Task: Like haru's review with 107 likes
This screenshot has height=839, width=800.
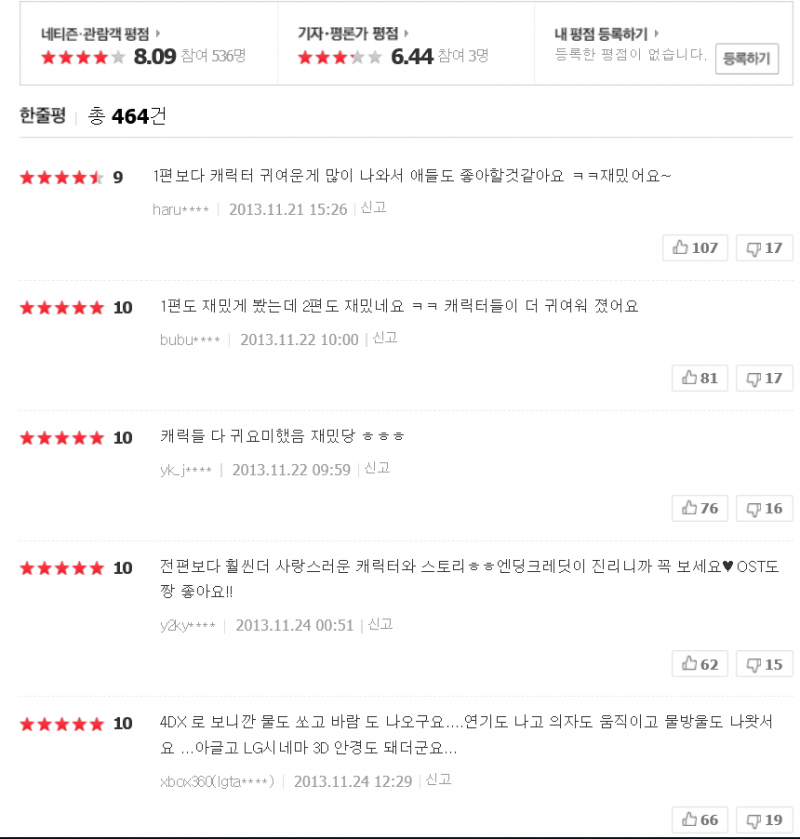Action: (695, 248)
